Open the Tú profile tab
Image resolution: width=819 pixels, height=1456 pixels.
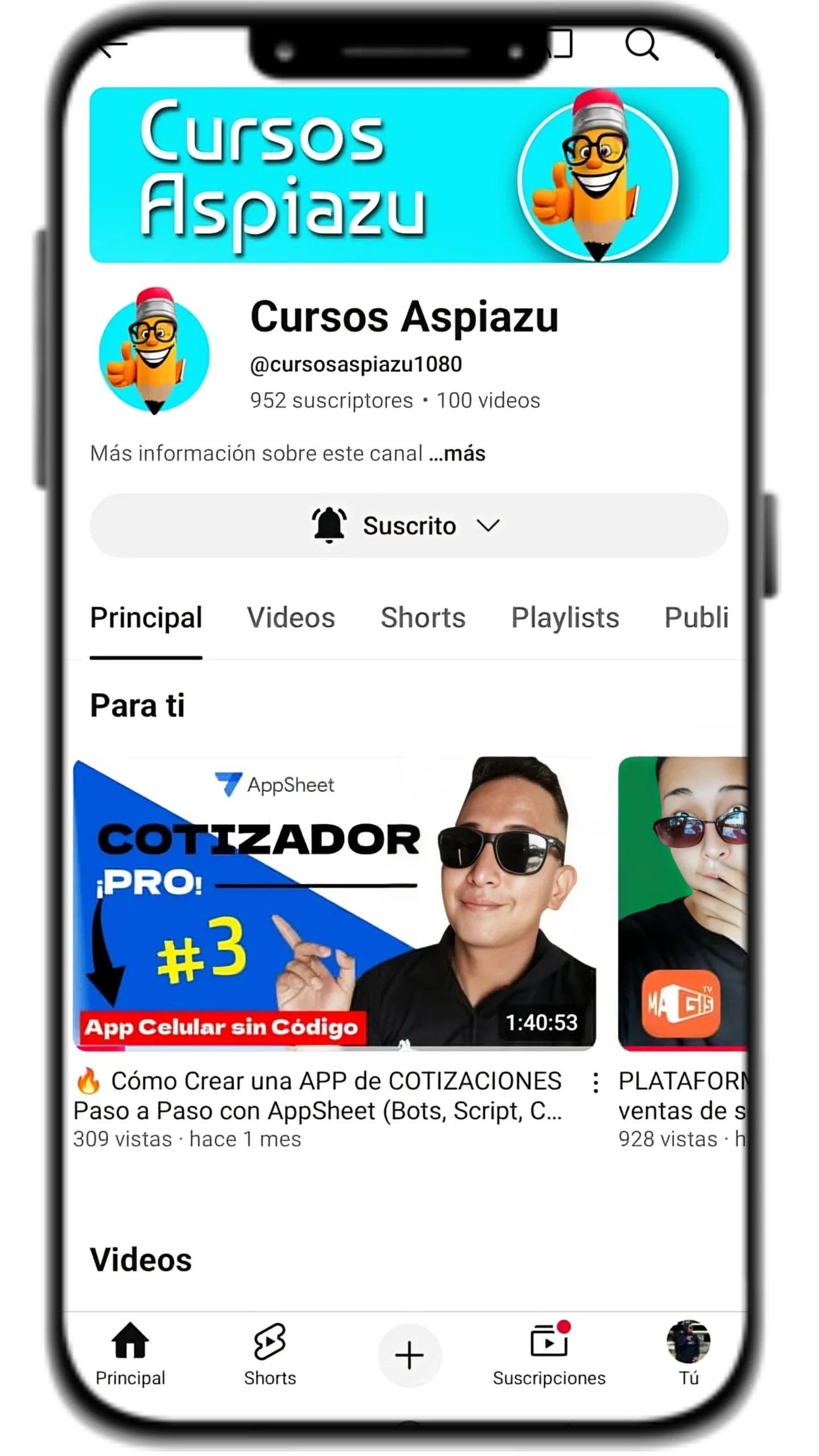688,1354
